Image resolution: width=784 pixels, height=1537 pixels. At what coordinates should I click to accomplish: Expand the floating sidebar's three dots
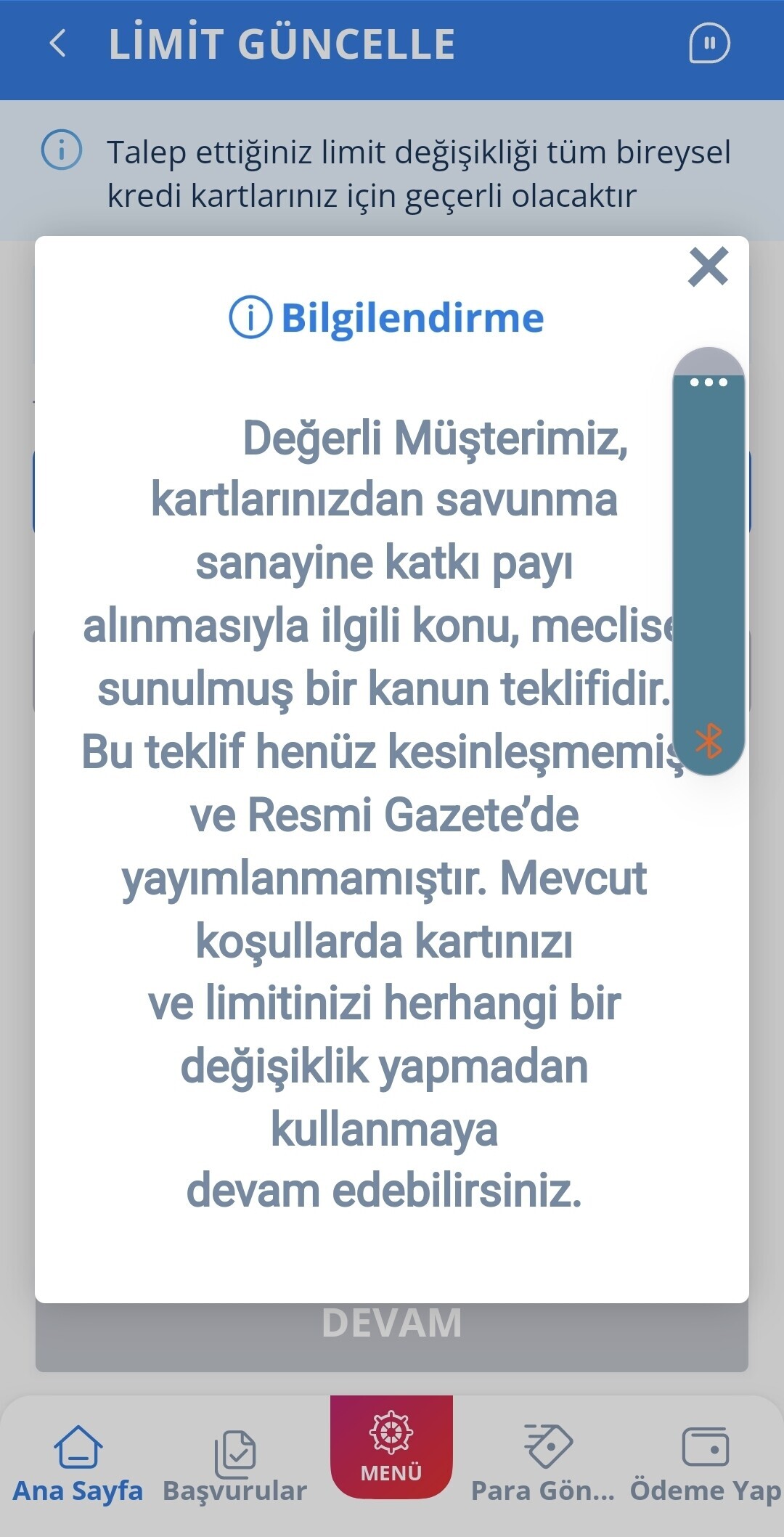pos(709,382)
